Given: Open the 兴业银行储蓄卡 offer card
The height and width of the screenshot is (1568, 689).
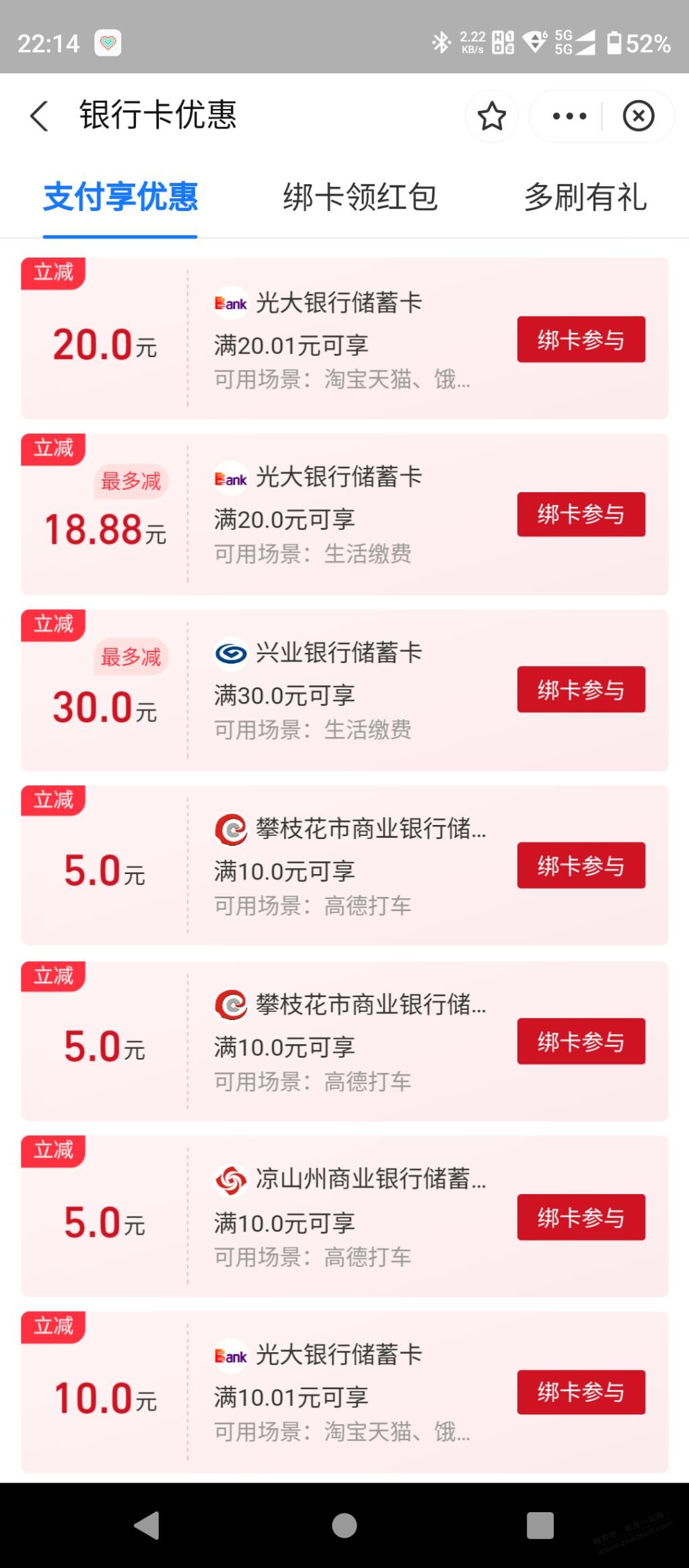Looking at the screenshot, I should (344, 691).
